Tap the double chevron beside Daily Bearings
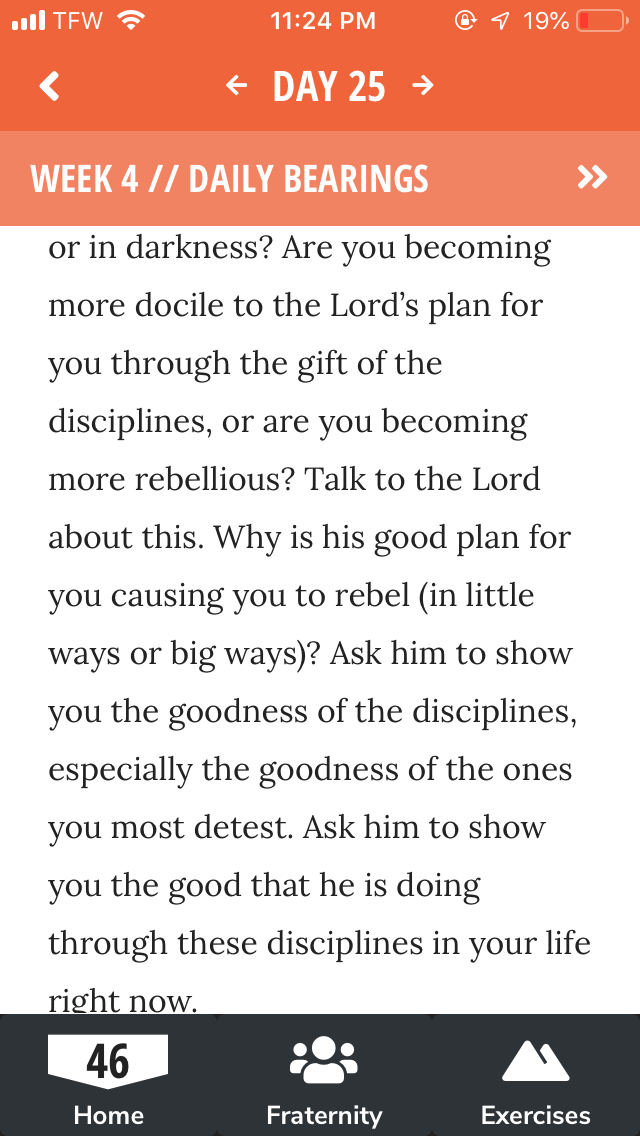 click(592, 178)
